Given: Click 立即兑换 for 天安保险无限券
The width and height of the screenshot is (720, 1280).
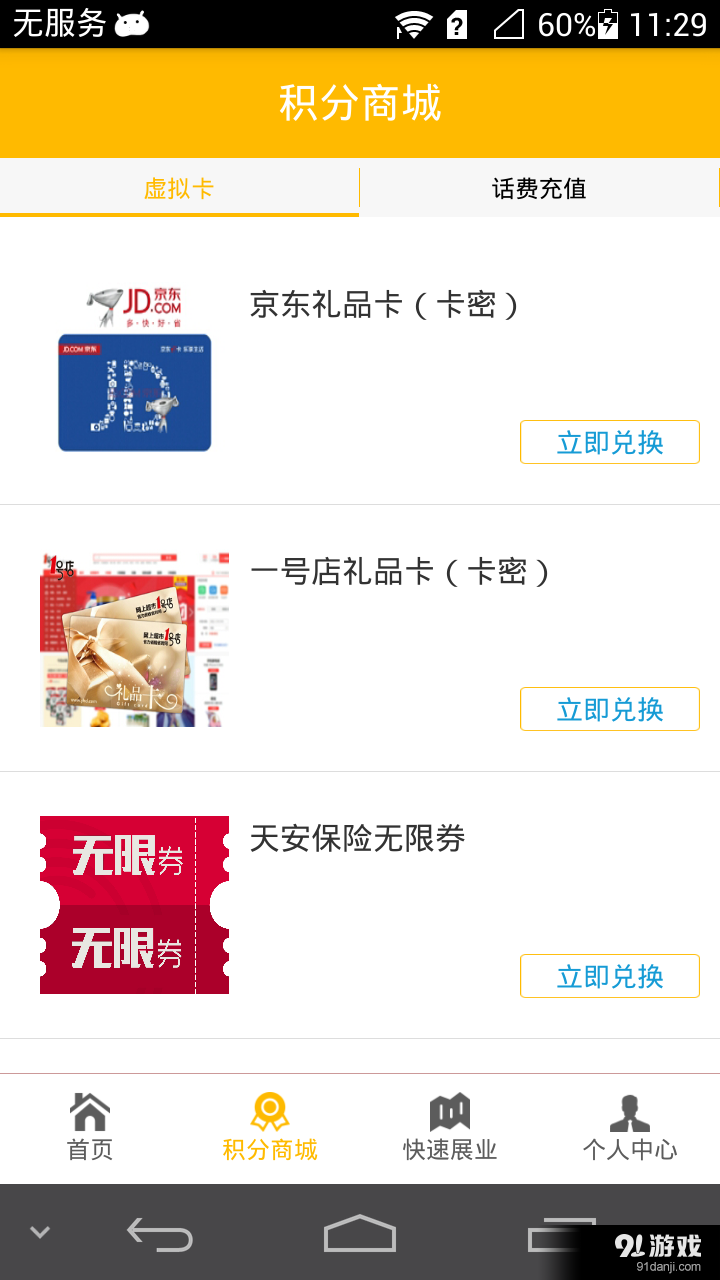Looking at the screenshot, I should 609,975.
